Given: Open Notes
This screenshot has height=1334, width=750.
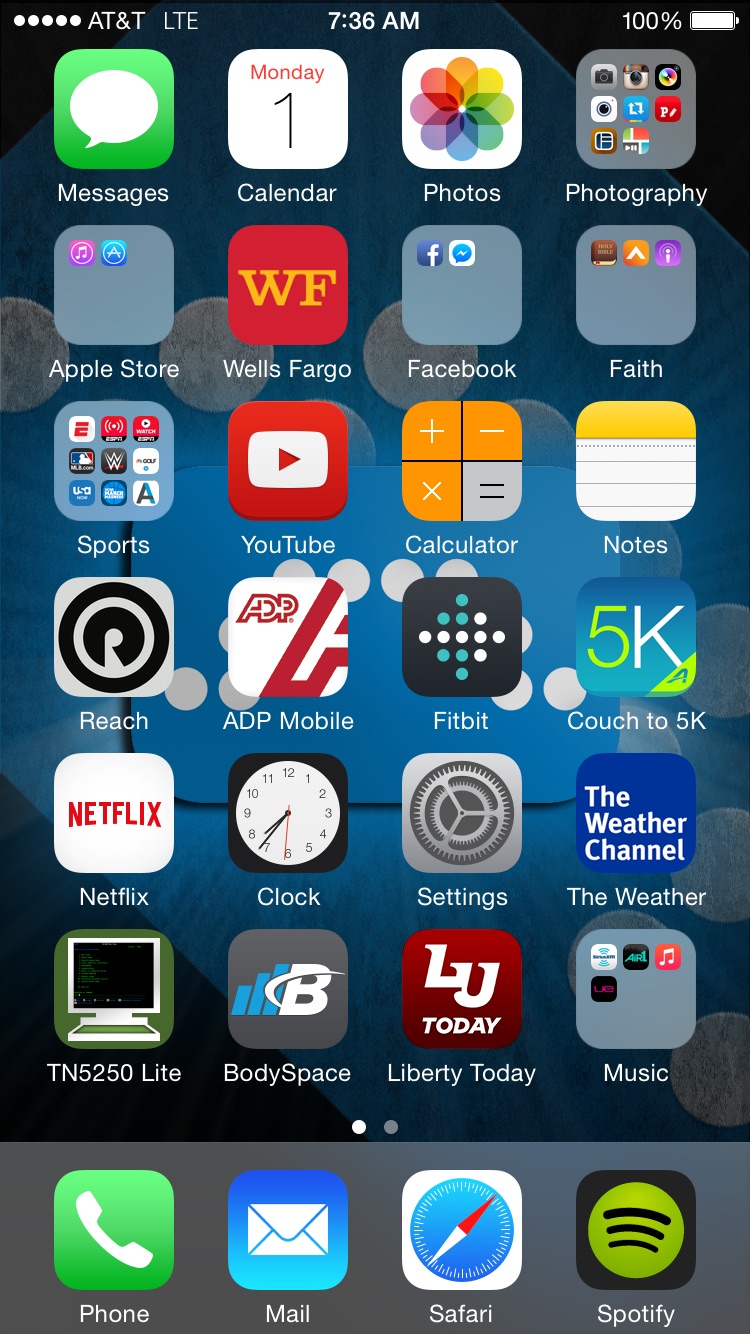Looking at the screenshot, I should click(636, 461).
